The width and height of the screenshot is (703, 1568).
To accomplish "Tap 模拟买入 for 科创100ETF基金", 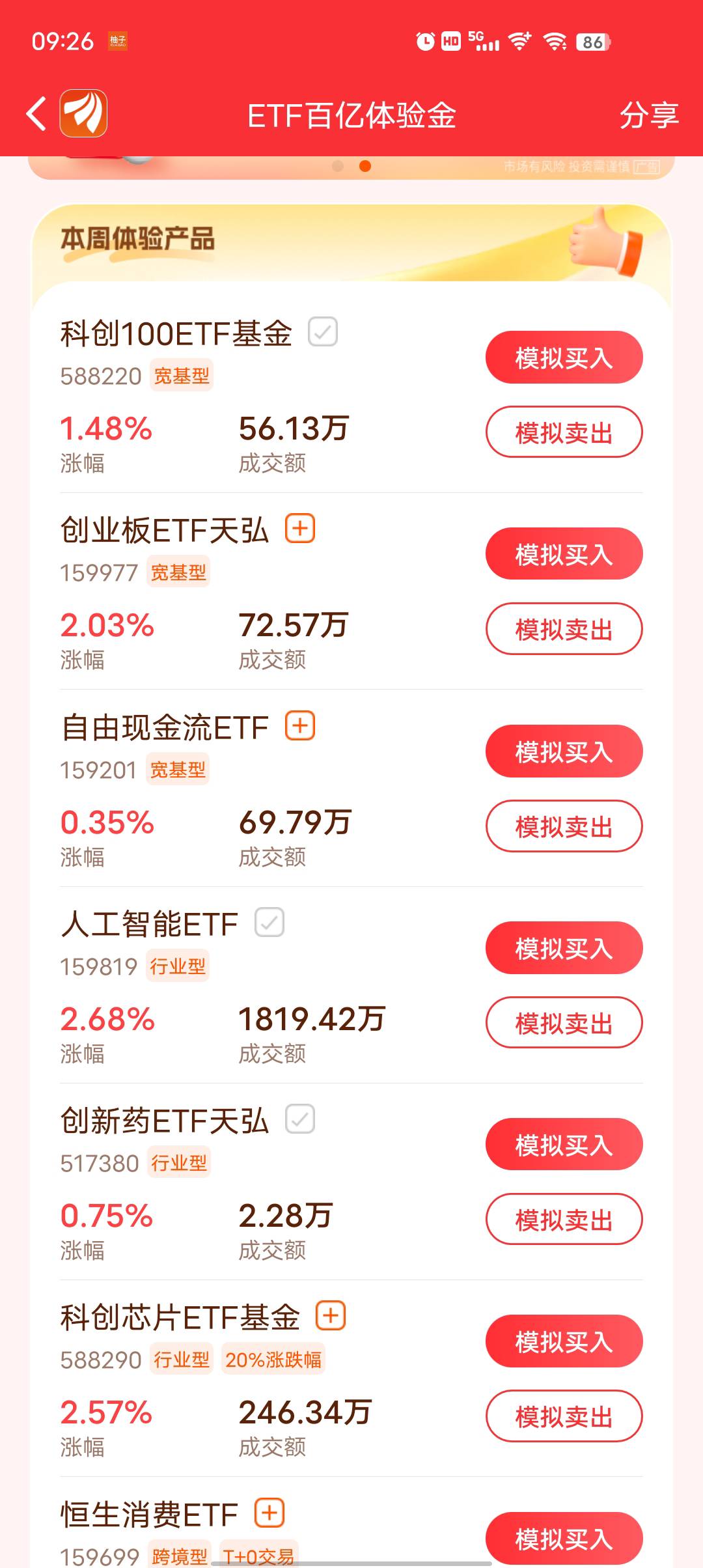I will point(564,357).
